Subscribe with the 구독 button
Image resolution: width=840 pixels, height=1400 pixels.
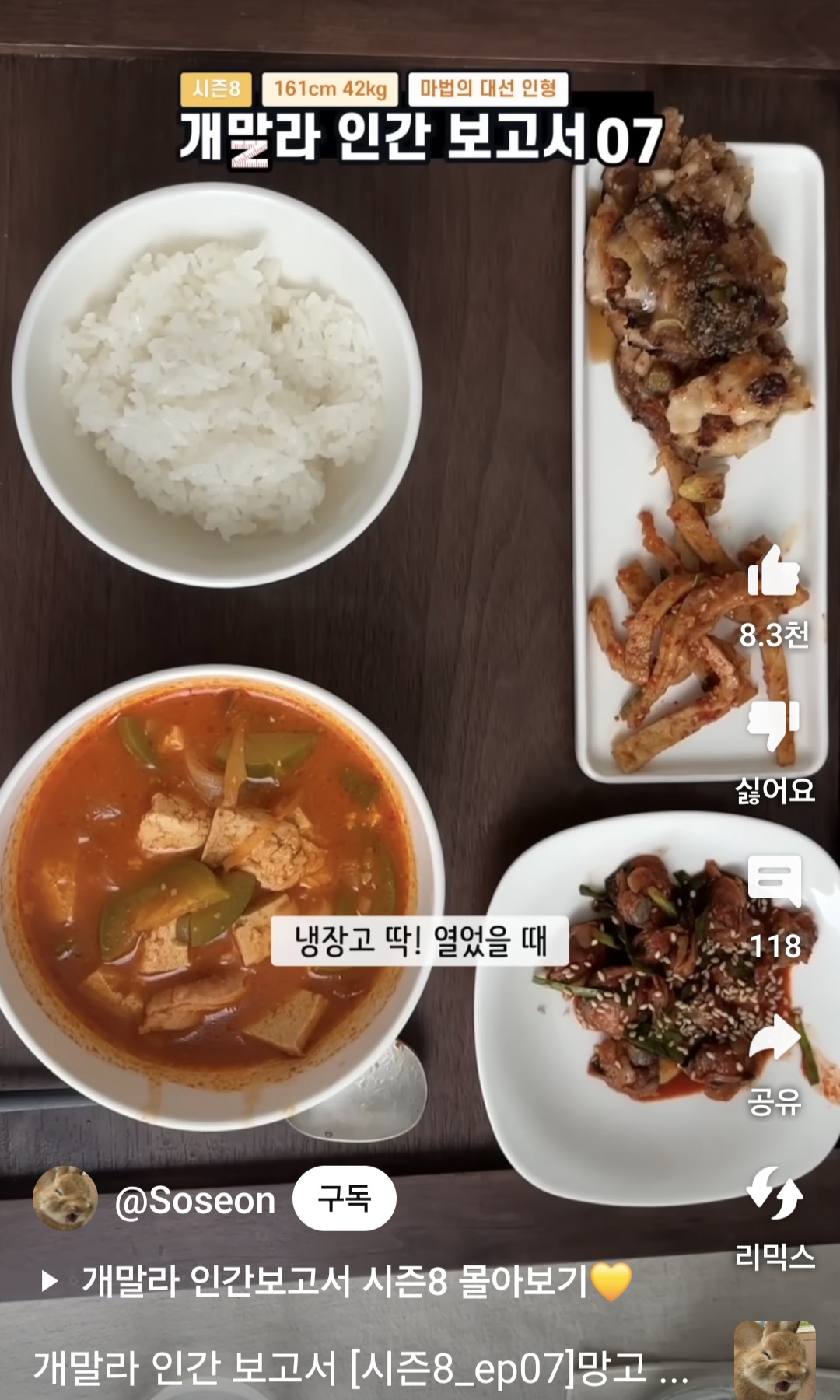(345, 1199)
